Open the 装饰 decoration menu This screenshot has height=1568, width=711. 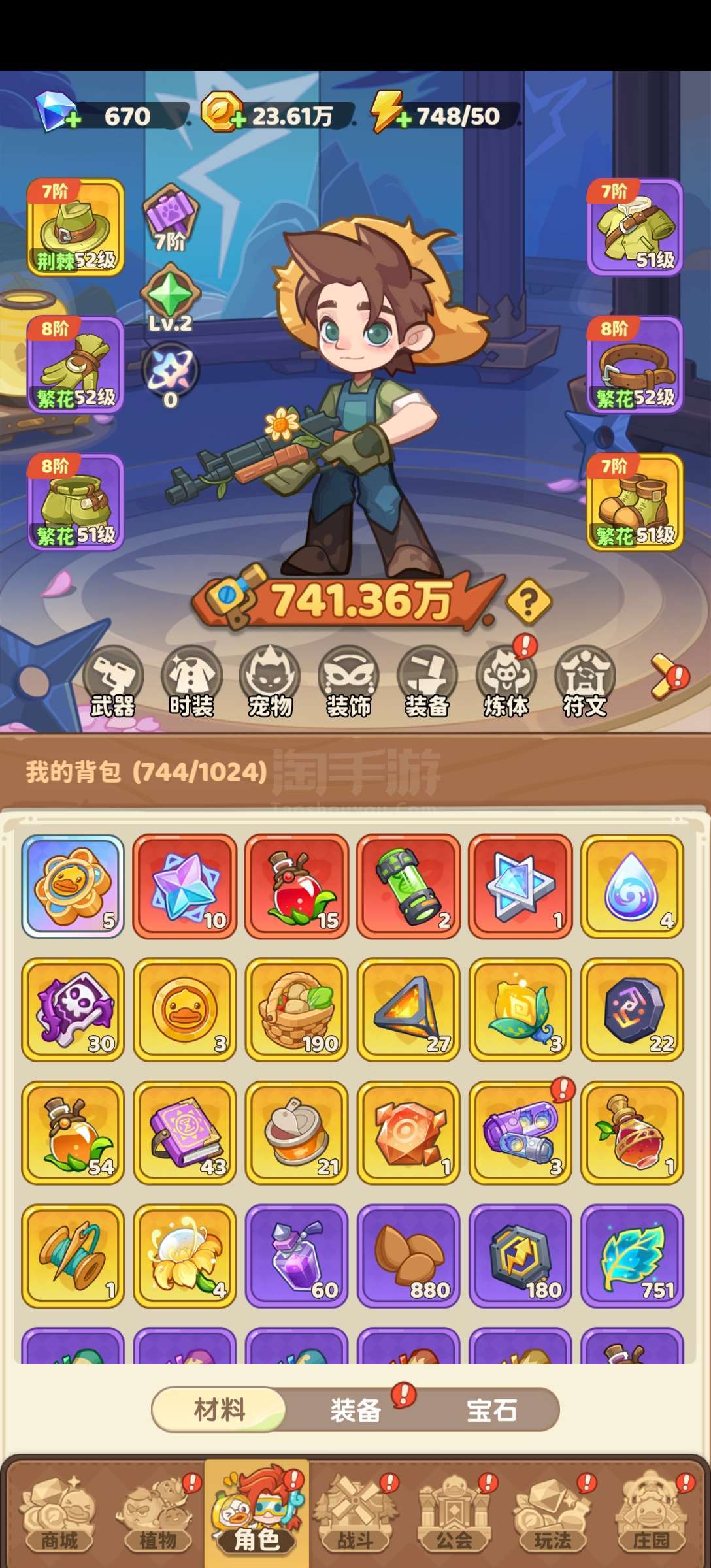348,681
